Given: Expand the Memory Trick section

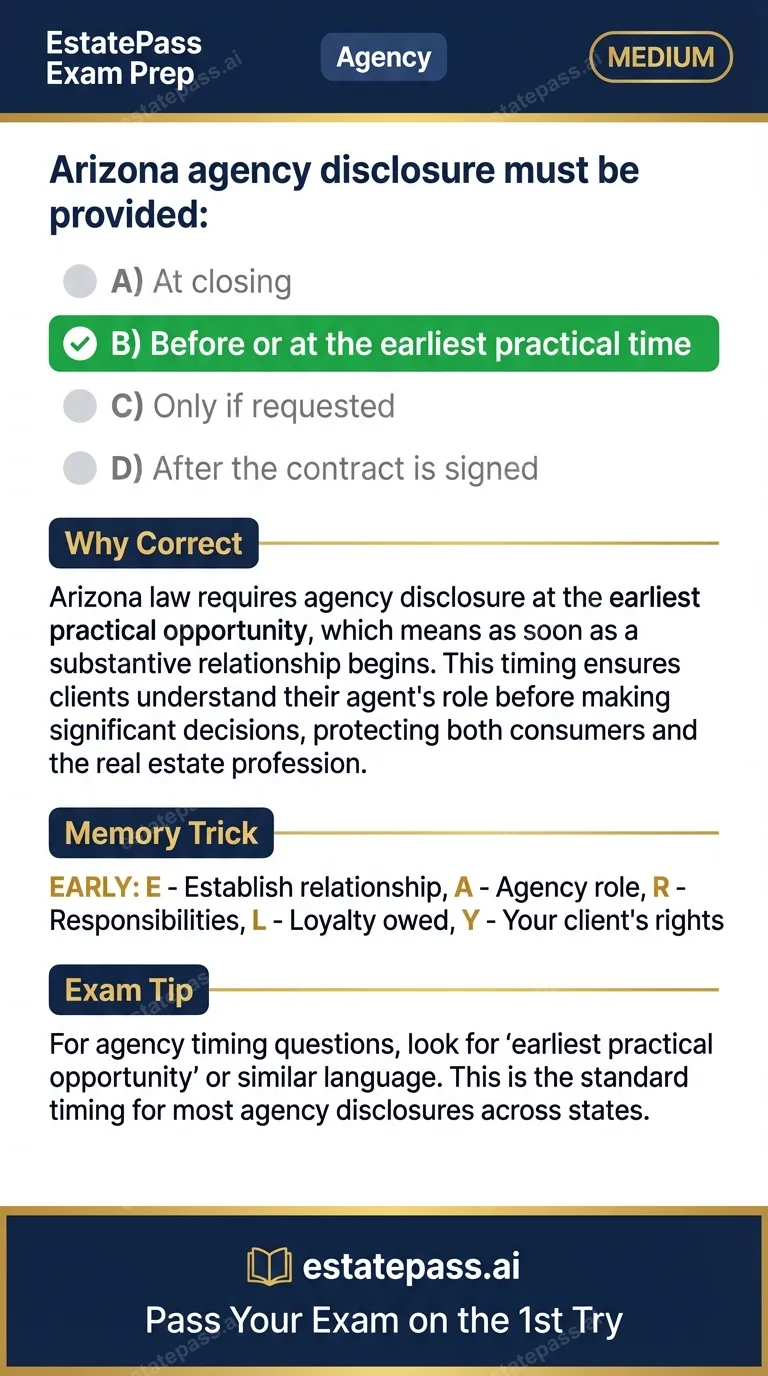Looking at the screenshot, I should [160, 833].
